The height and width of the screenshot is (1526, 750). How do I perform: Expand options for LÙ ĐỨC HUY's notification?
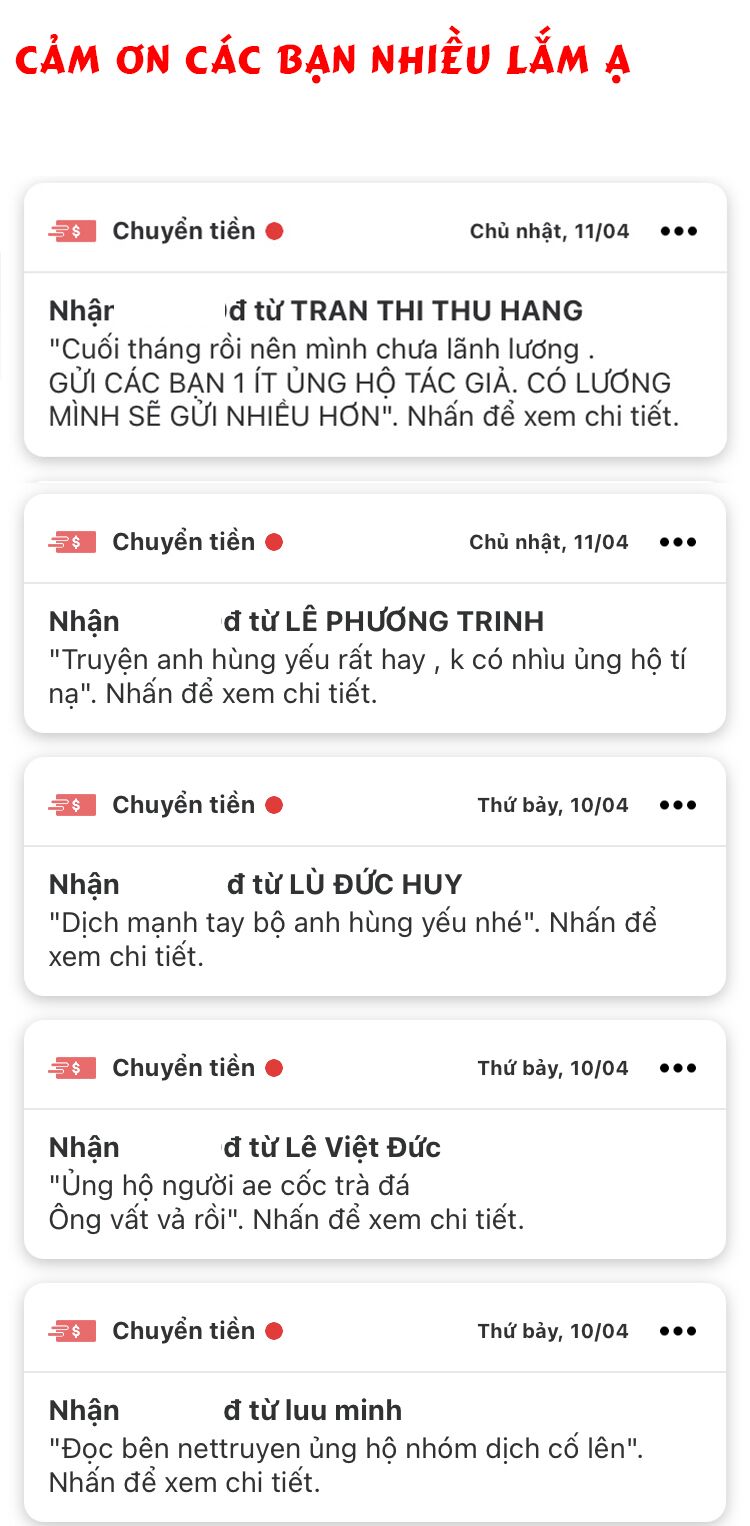678,803
